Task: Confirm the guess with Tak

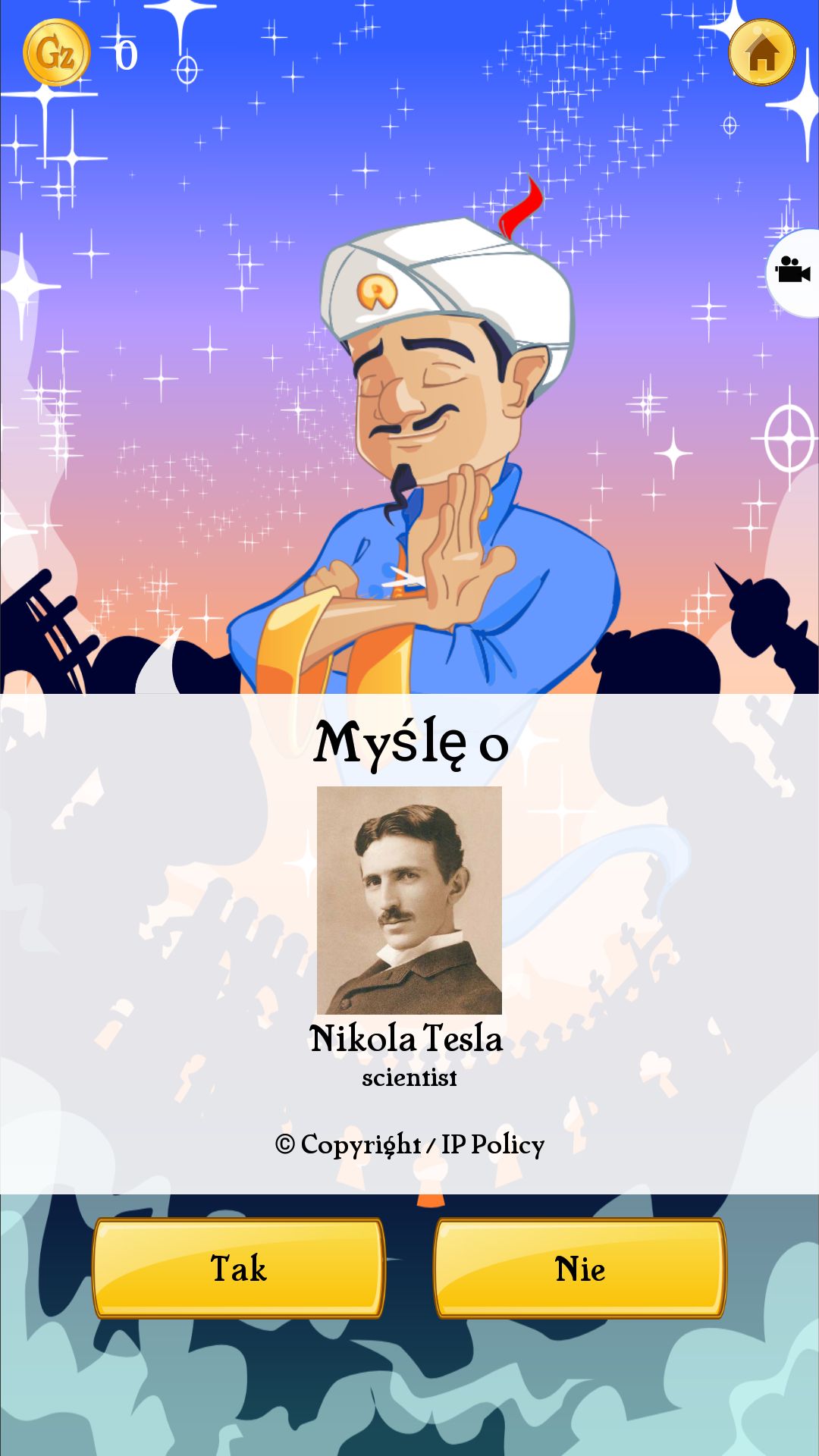Action: 239,1268
